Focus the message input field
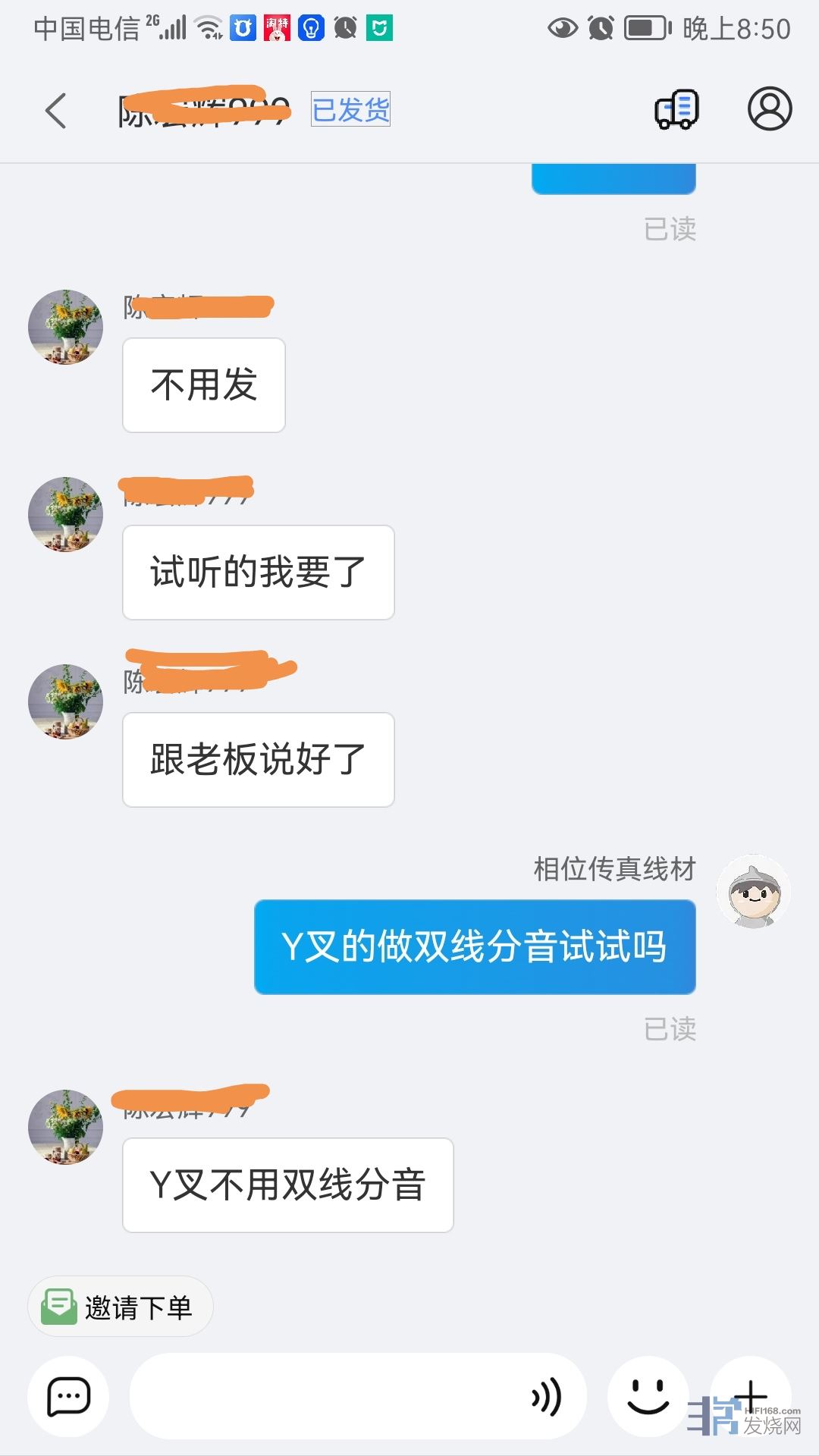The image size is (819, 1456). [326, 1396]
